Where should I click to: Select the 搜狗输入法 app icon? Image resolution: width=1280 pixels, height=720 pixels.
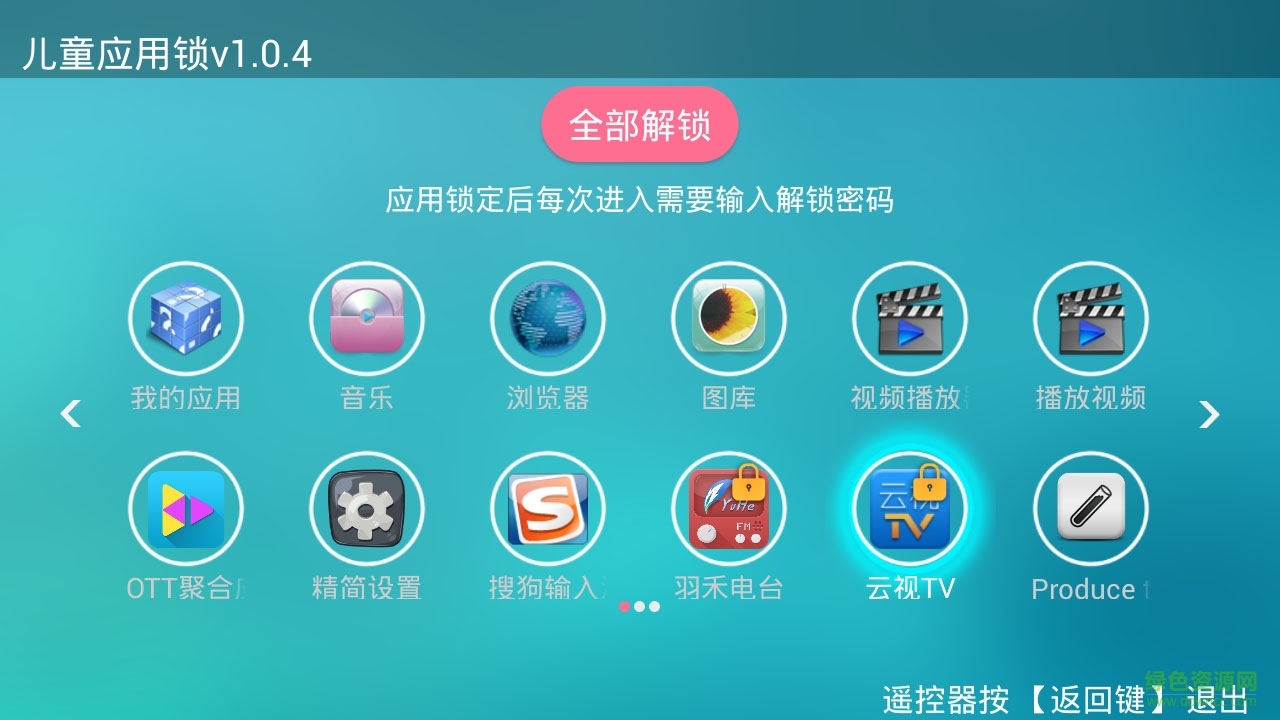pyautogui.click(x=547, y=509)
